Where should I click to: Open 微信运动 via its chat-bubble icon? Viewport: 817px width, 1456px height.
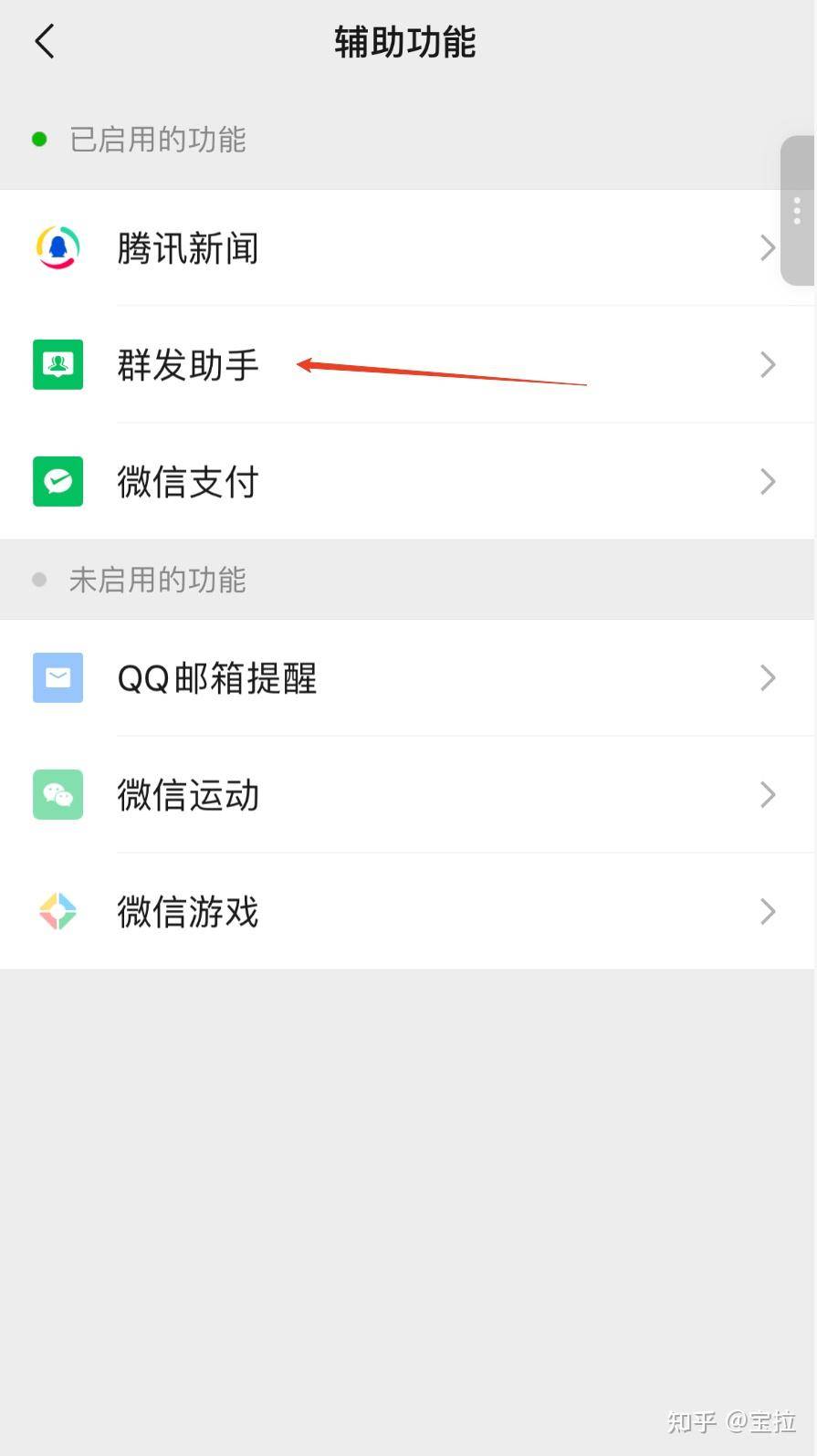(x=58, y=794)
